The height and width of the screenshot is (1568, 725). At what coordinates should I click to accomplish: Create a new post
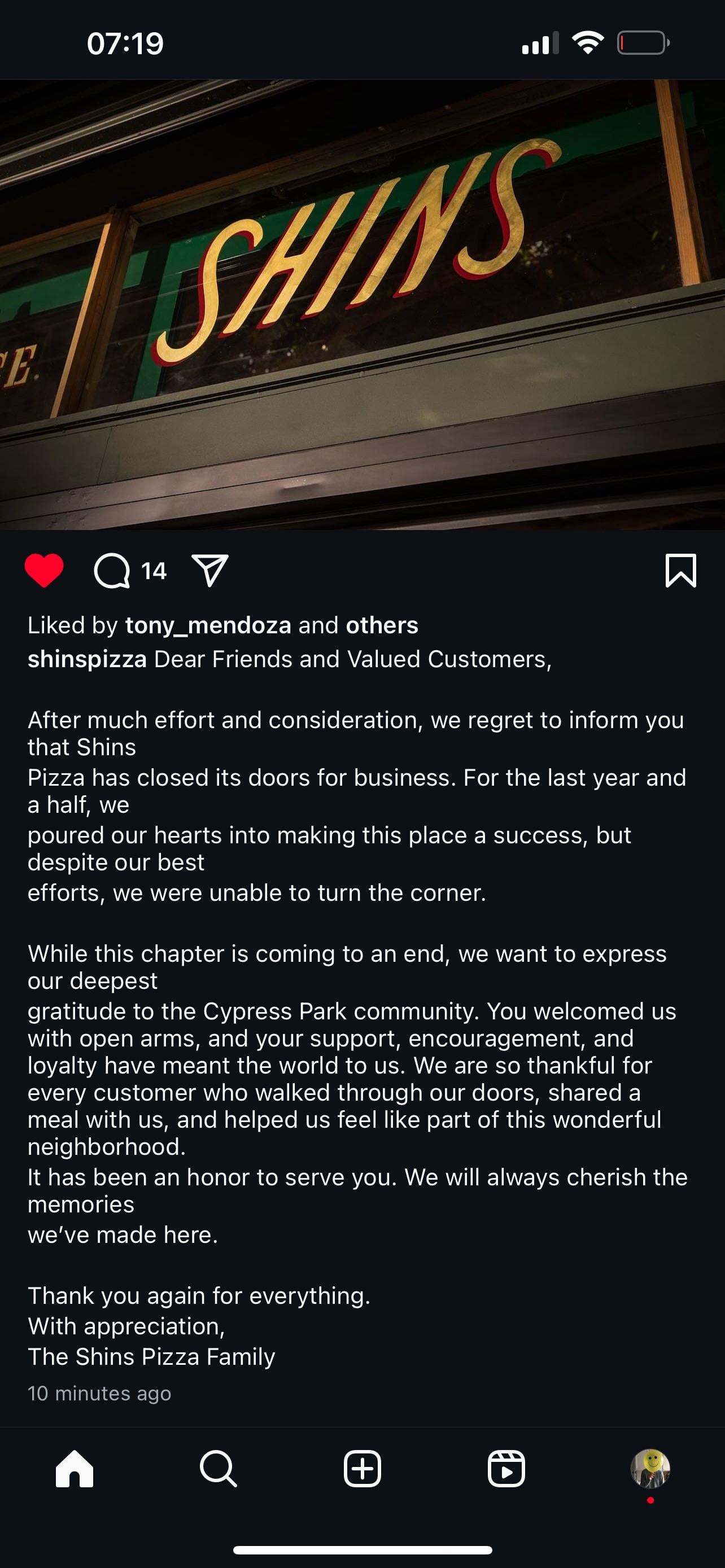(x=362, y=1469)
